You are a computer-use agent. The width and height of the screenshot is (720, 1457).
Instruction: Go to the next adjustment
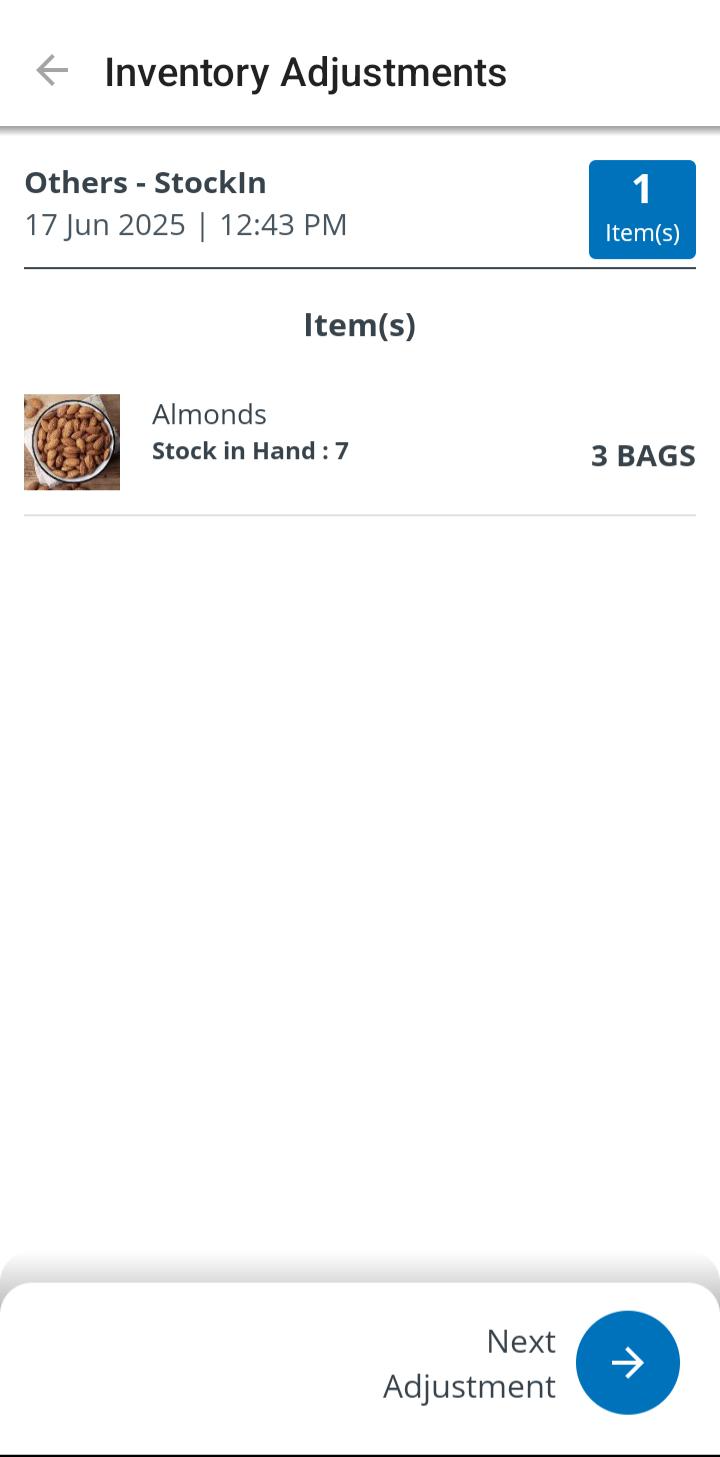coord(627,1362)
